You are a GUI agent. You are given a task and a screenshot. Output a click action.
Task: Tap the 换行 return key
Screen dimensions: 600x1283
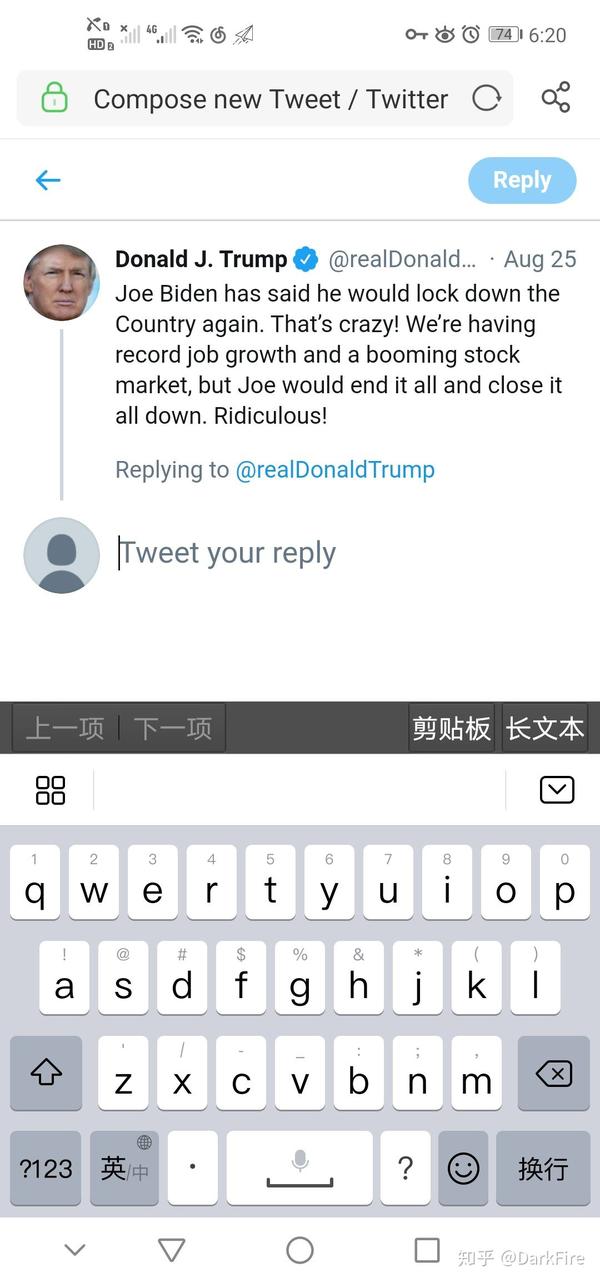[x=543, y=1168]
